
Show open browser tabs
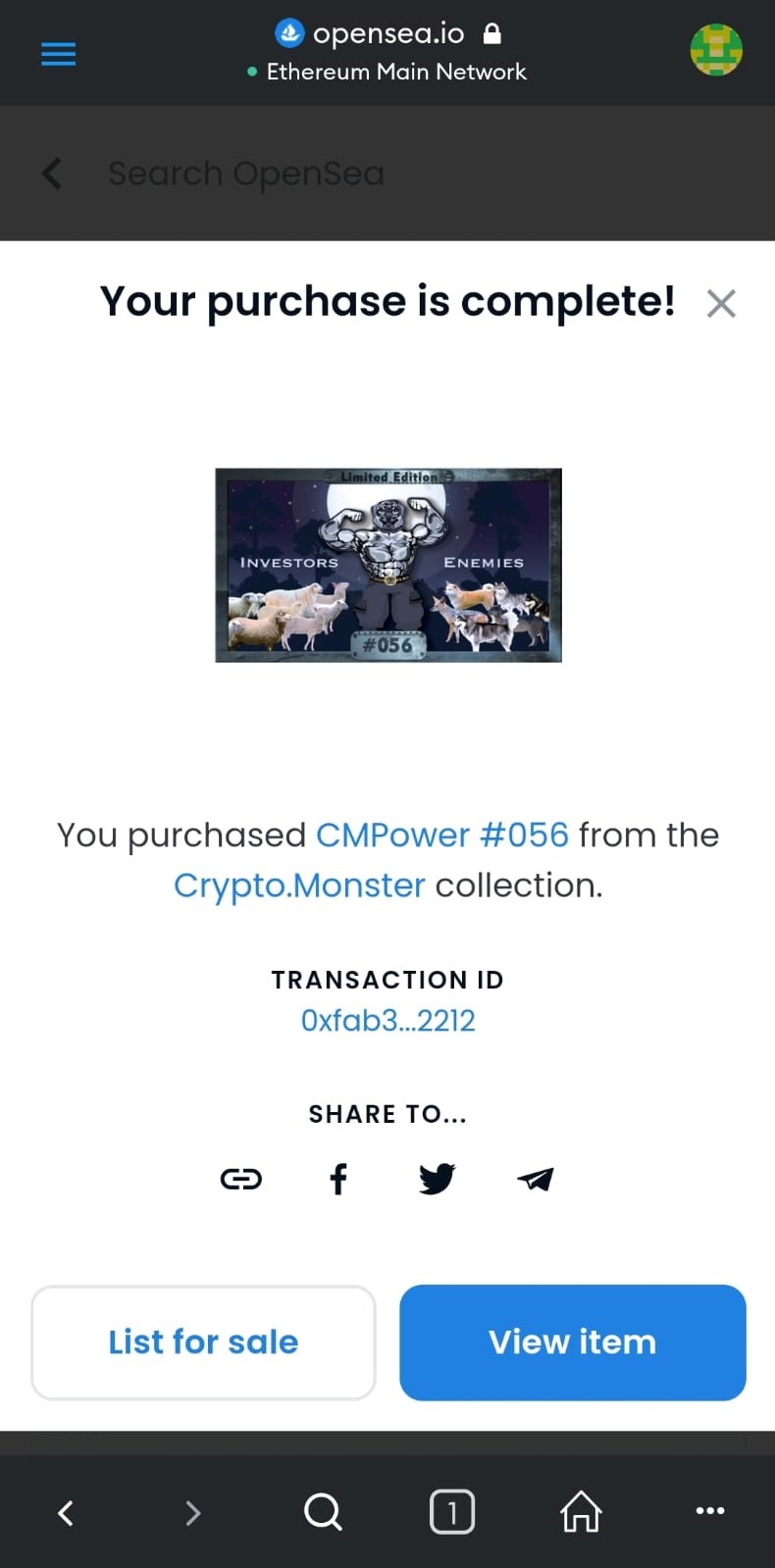click(452, 1512)
